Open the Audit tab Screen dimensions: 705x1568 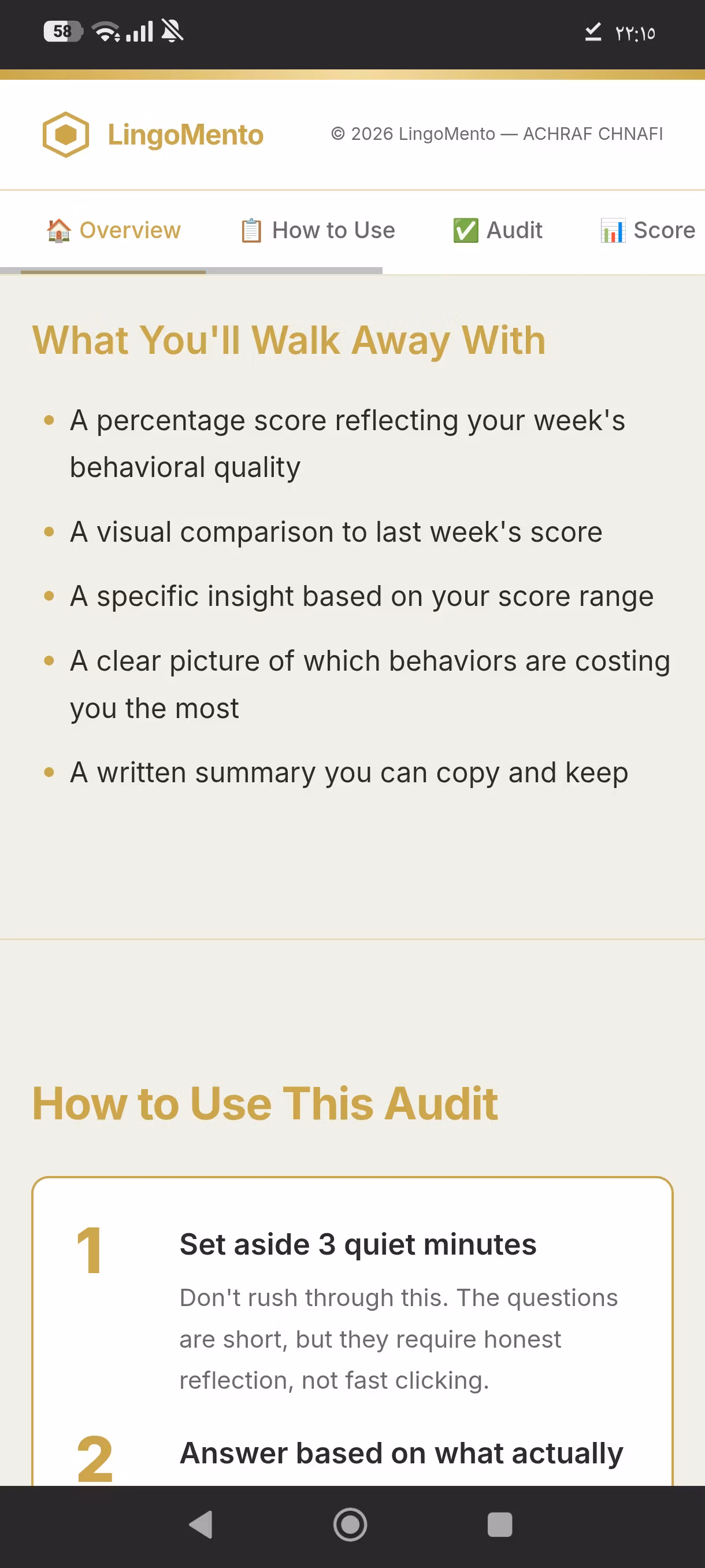point(497,231)
